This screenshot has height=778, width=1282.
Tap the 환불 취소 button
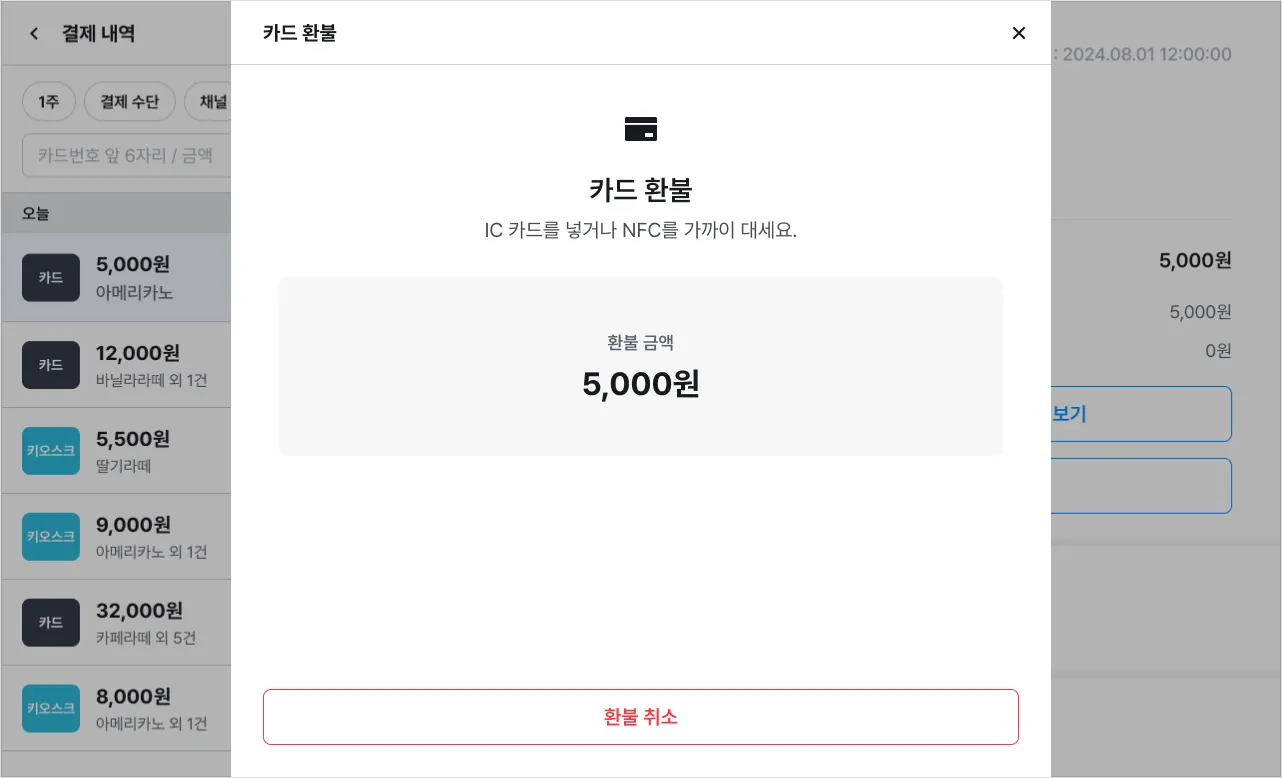640,717
